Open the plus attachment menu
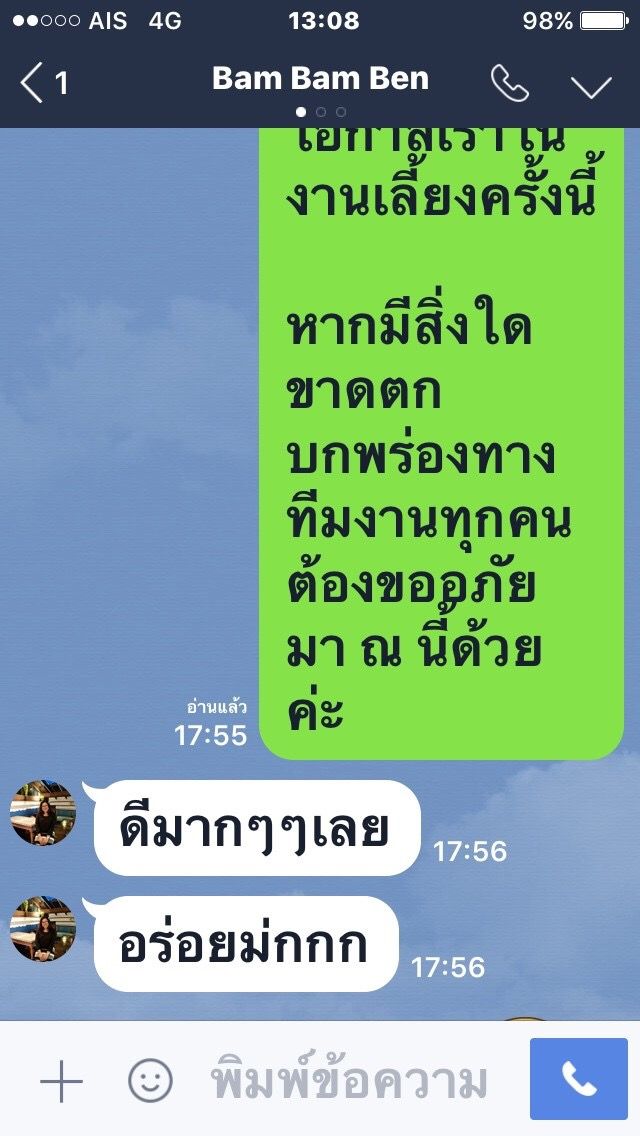640x1136 pixels. point(61,1081)
